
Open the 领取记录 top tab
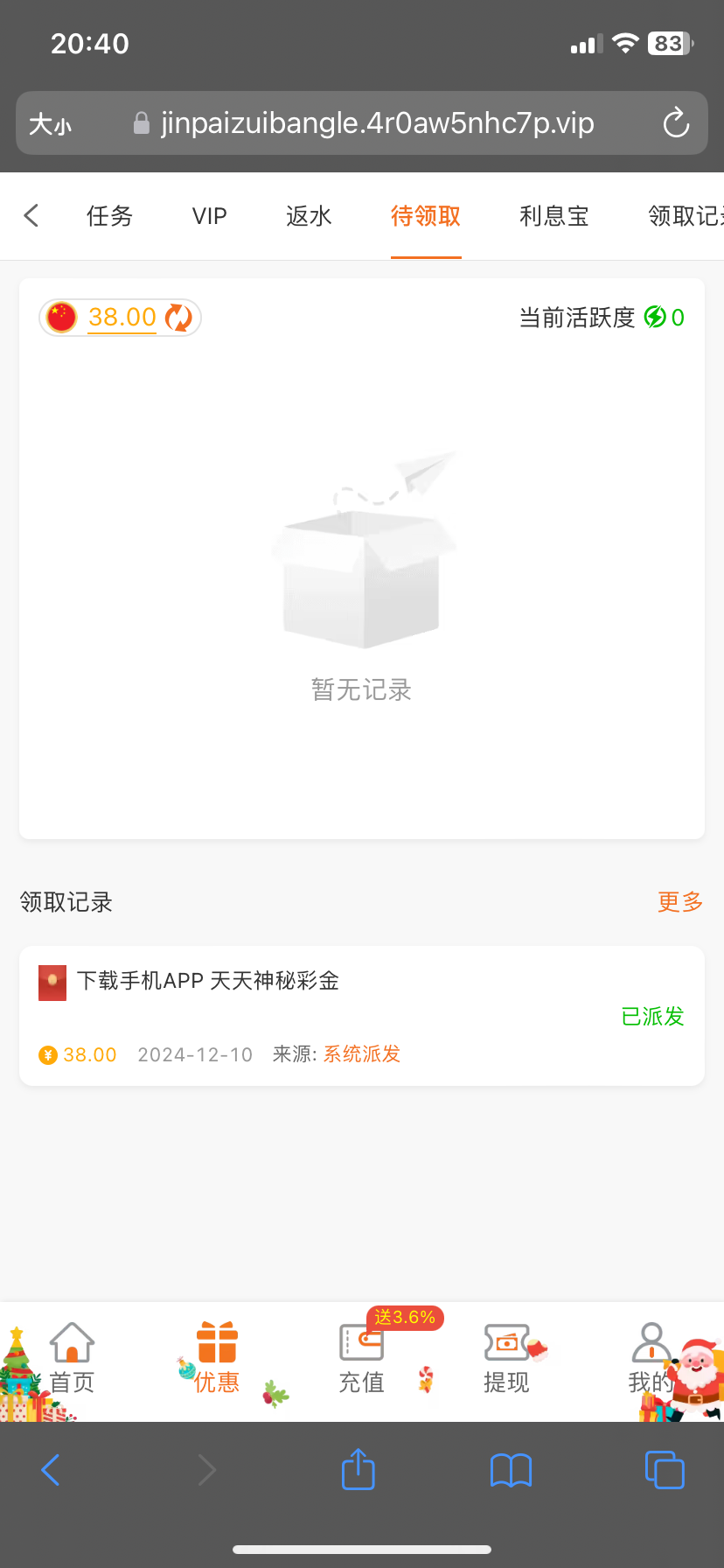[685, 216]
